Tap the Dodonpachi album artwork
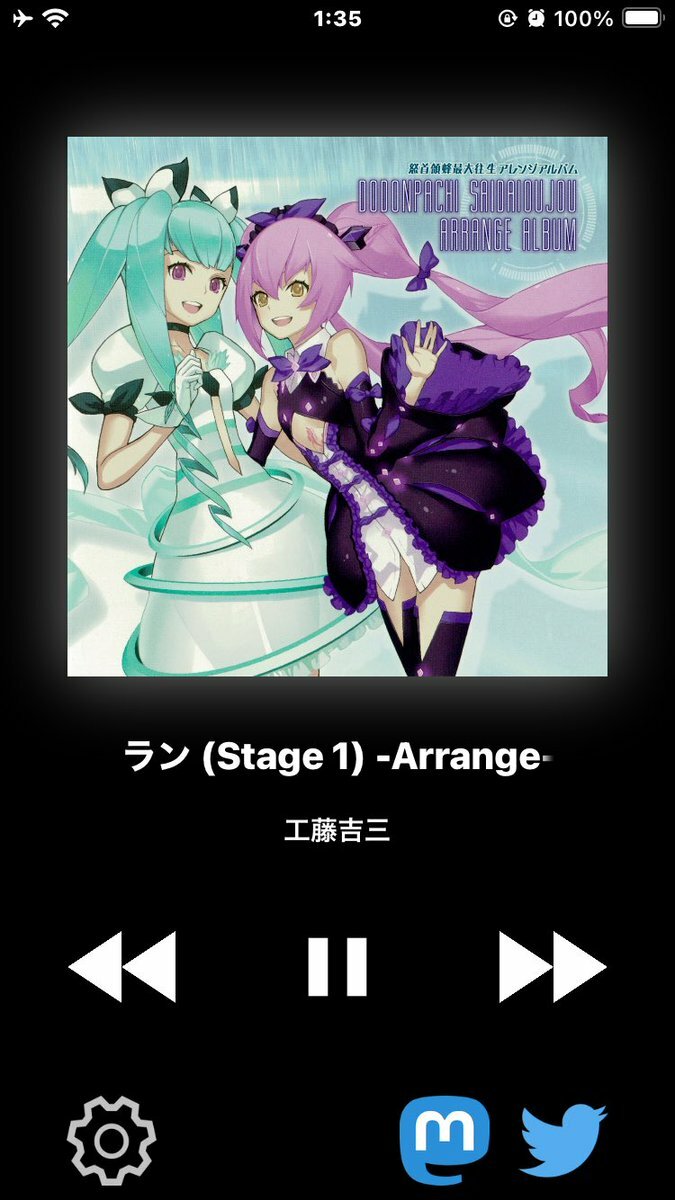The height and width of the screenshot is (1200, 675). (x=337, y=406)
